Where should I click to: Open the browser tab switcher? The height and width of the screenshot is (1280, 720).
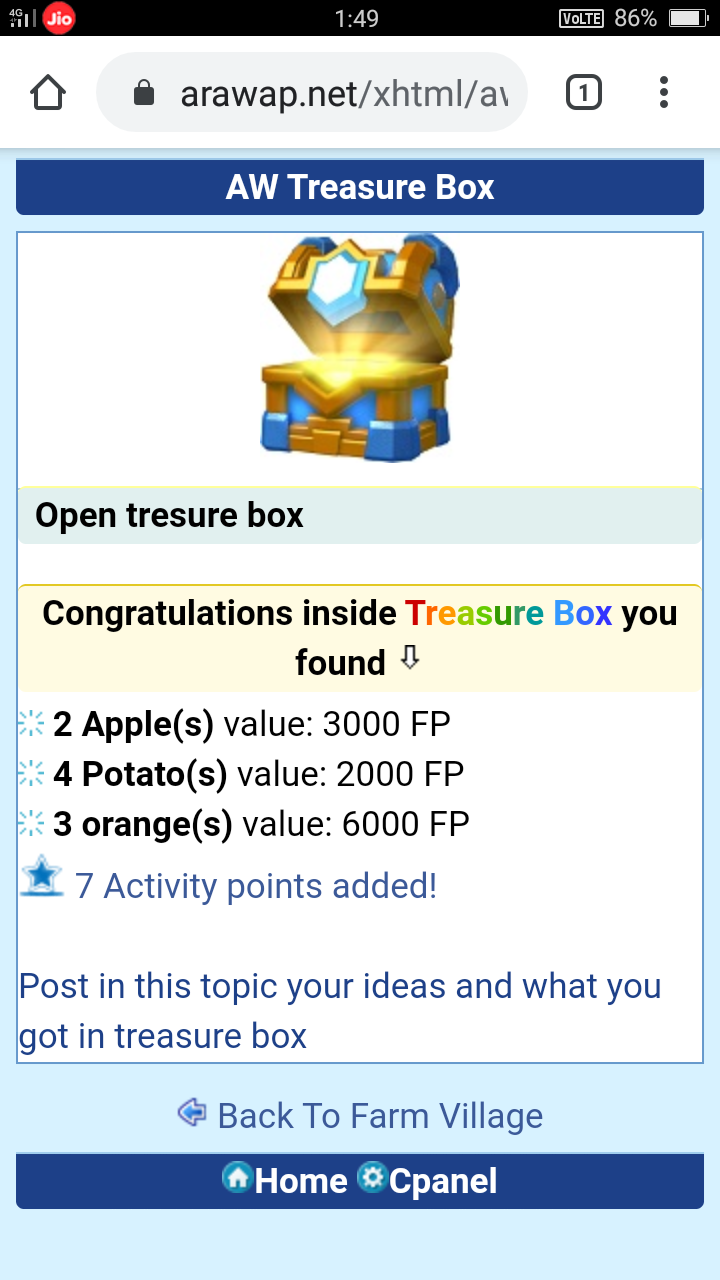pyautogui.click(x=584, y=94)
